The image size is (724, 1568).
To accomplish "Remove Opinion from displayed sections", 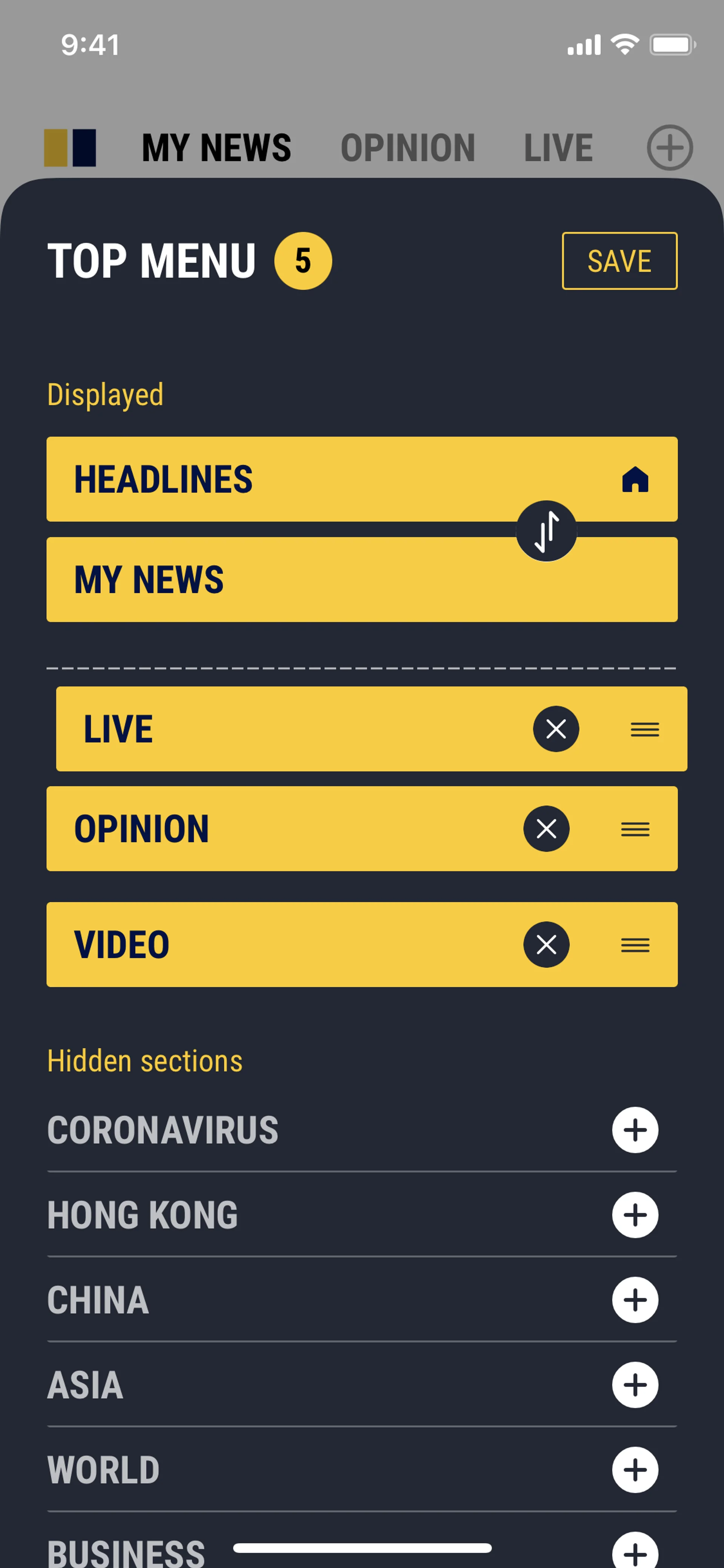I will click(546, 828).
